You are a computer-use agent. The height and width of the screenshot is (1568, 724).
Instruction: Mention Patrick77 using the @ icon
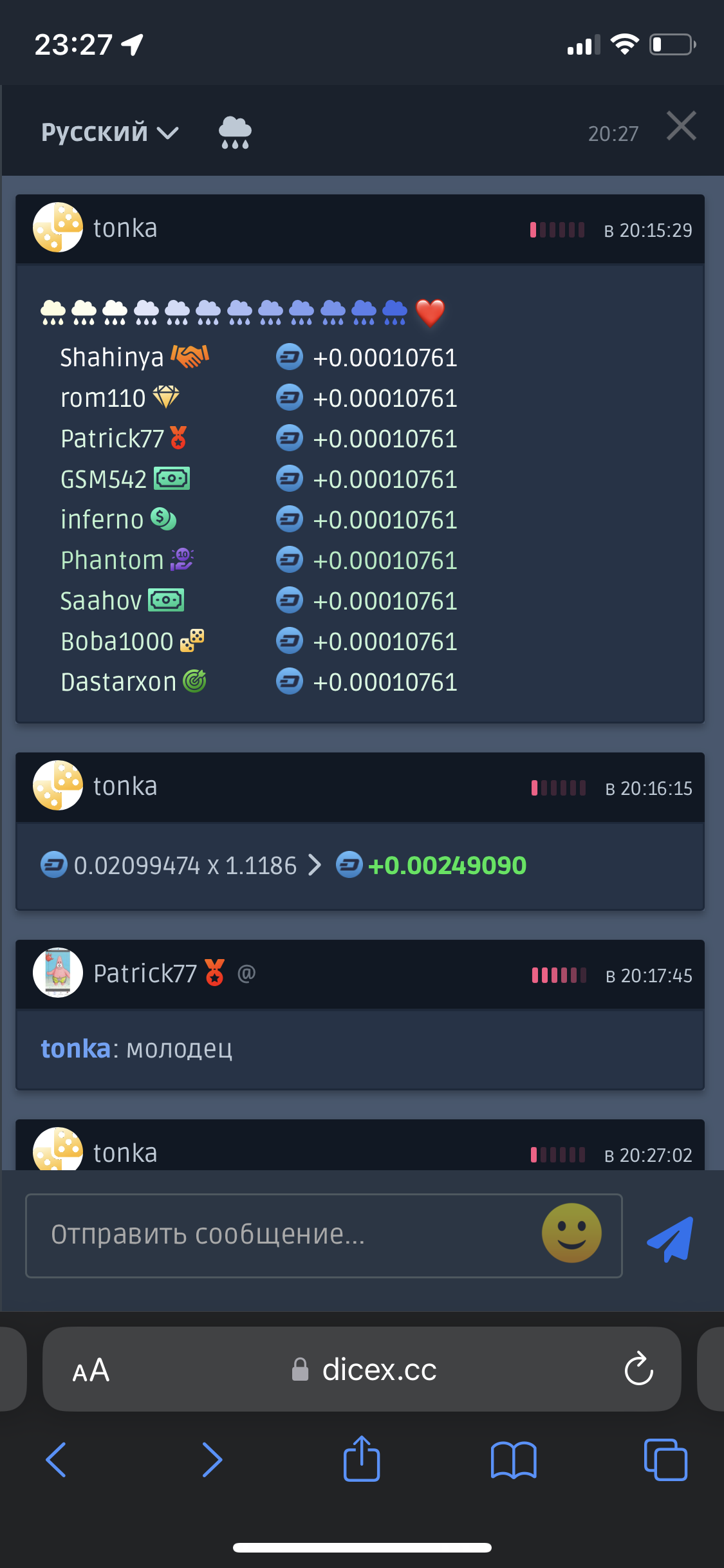pyautogui.click(x=246, y=973)
